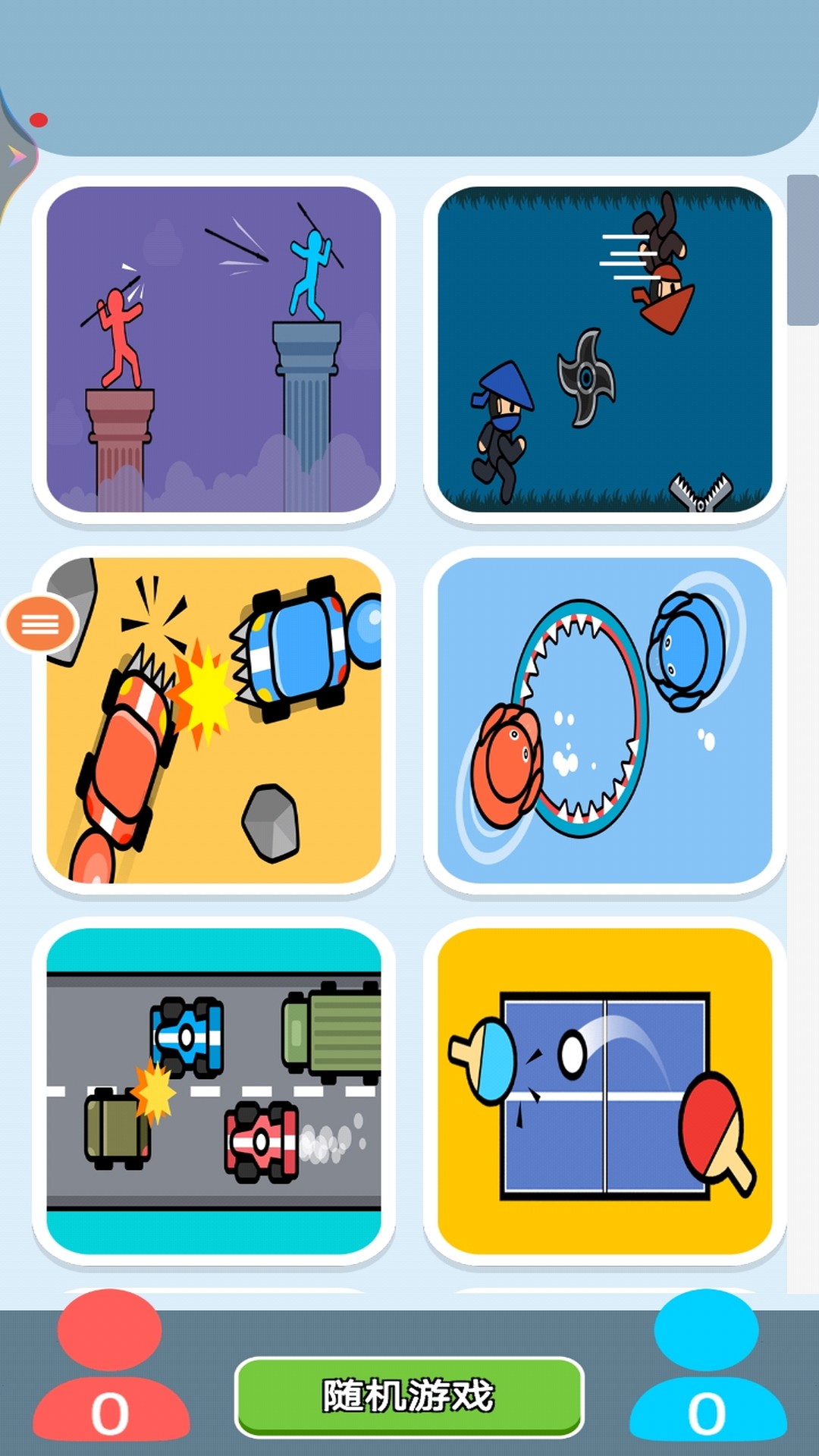Open the stickman spear-throwing game
The image size is (819, 1456).
[x=213, y=350]
